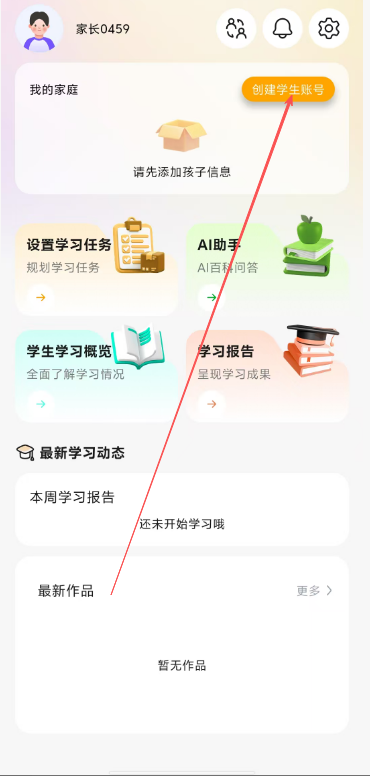Viewport: 370px width, 776px height.
Task: Open the 本周学习报告 card
Action: [x=182, y=509]
